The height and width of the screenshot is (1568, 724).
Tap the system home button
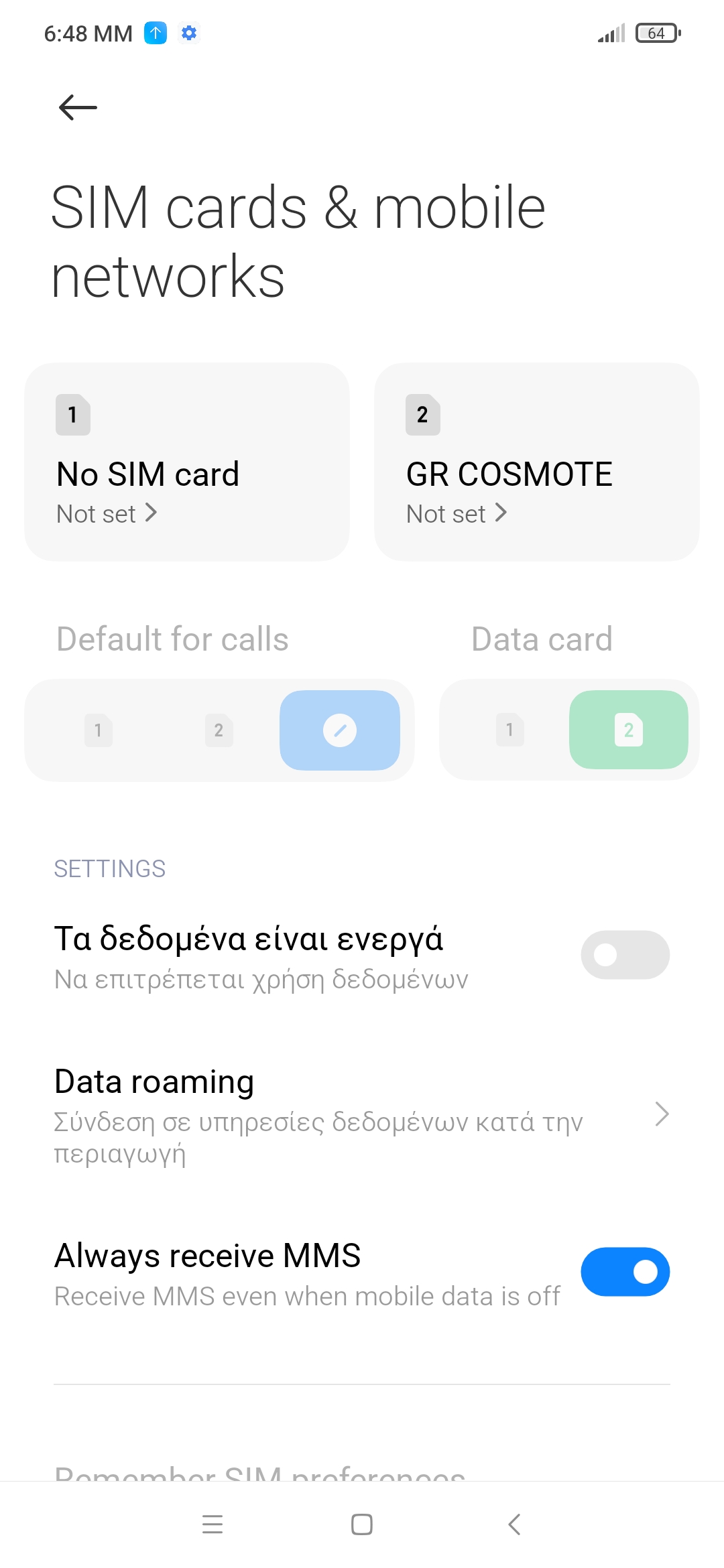point(362,1524)
